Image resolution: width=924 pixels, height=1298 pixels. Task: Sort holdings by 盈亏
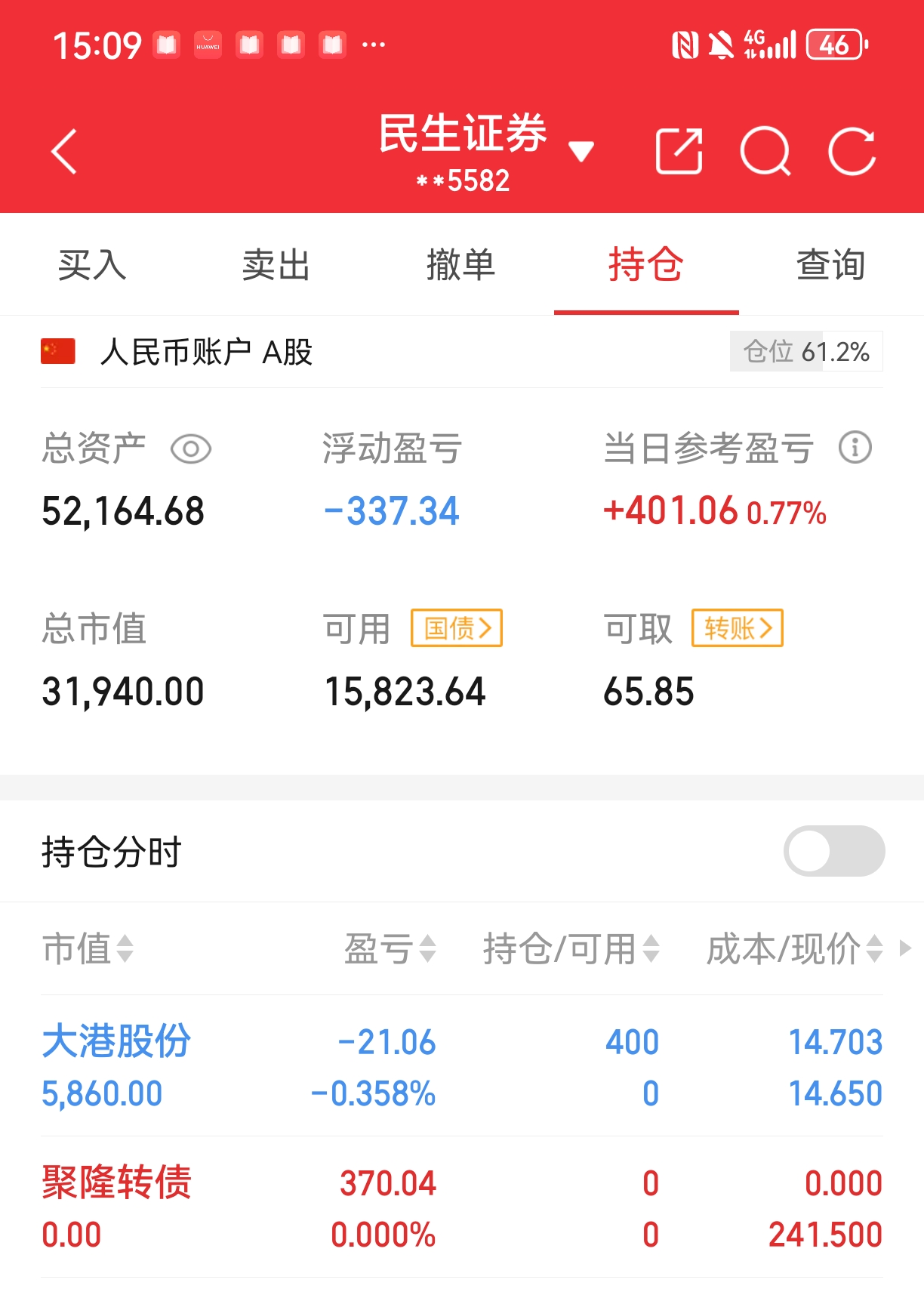tap(390, 949)
